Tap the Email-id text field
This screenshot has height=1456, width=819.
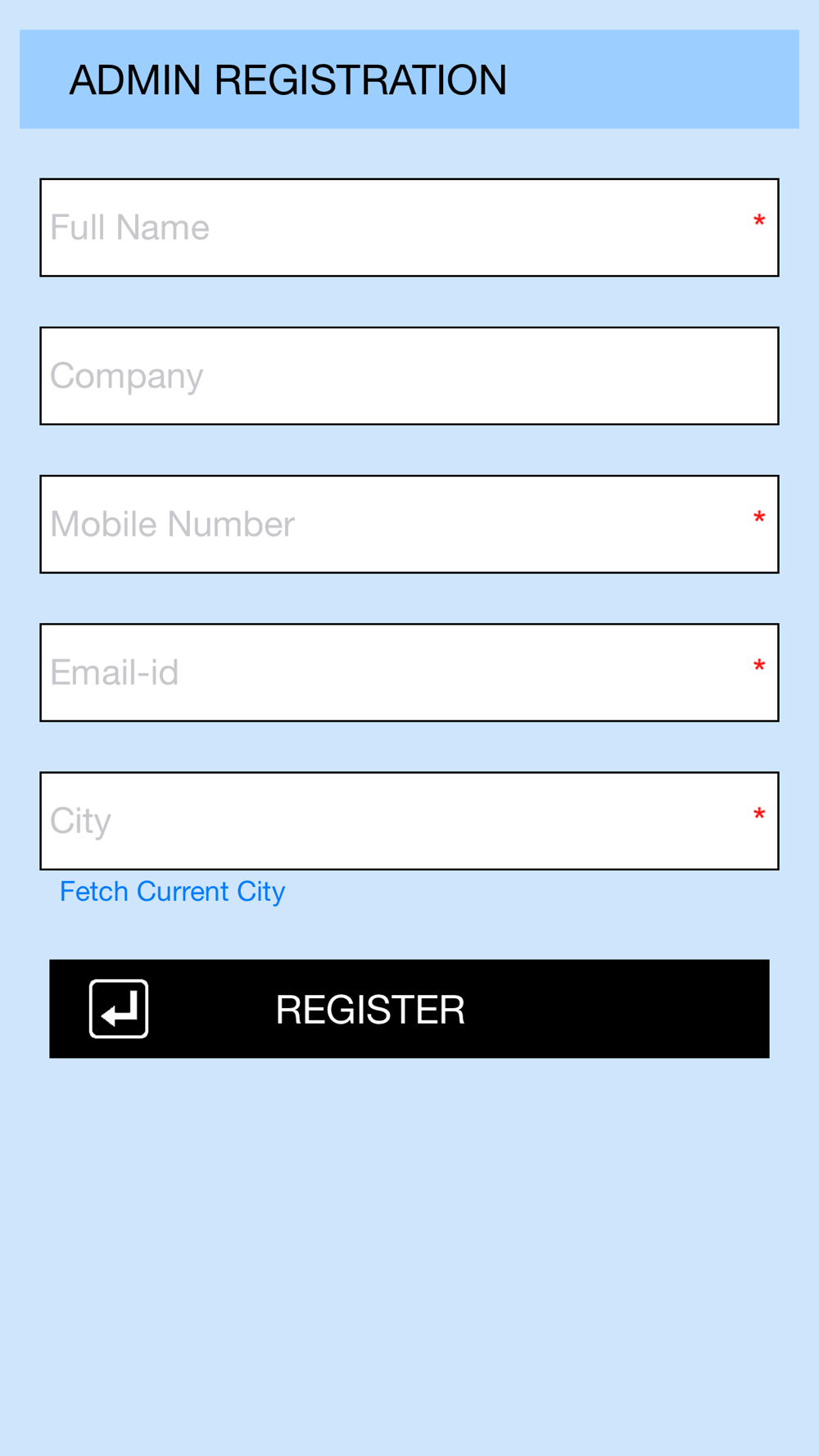coord(409,672)
